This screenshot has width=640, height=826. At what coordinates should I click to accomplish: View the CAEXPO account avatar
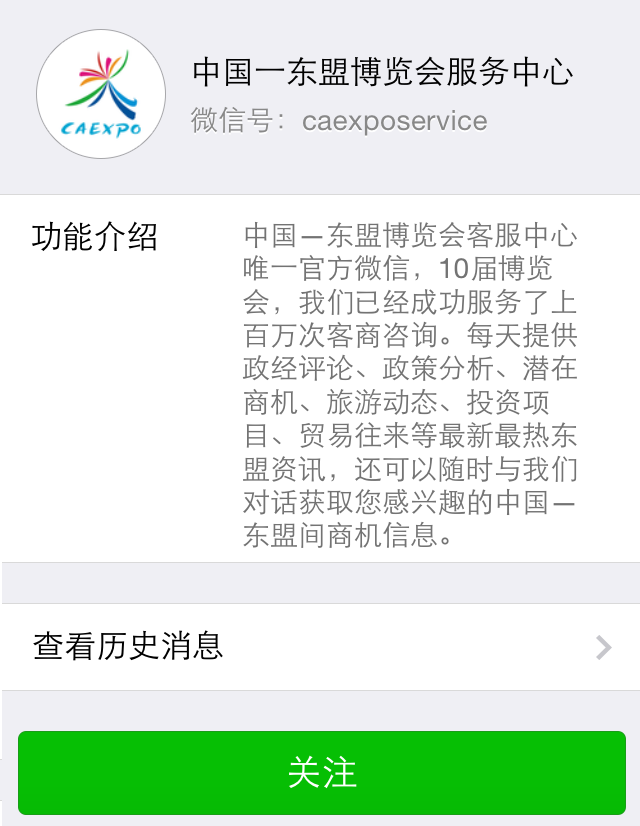click(102, 94)
